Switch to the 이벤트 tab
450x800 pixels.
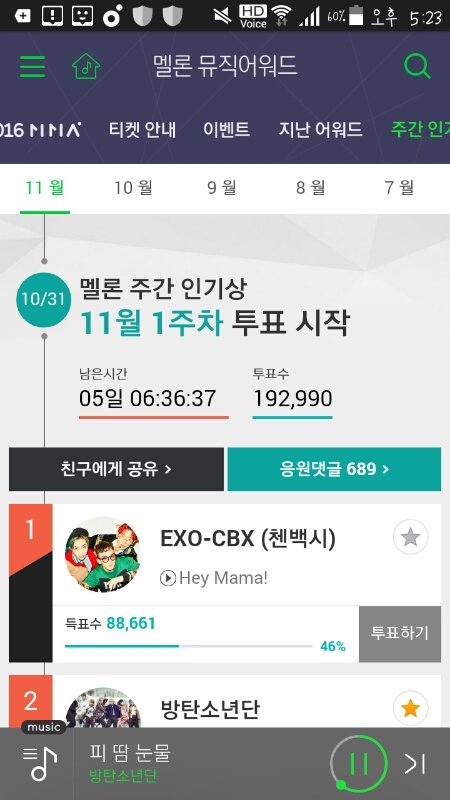227,129
